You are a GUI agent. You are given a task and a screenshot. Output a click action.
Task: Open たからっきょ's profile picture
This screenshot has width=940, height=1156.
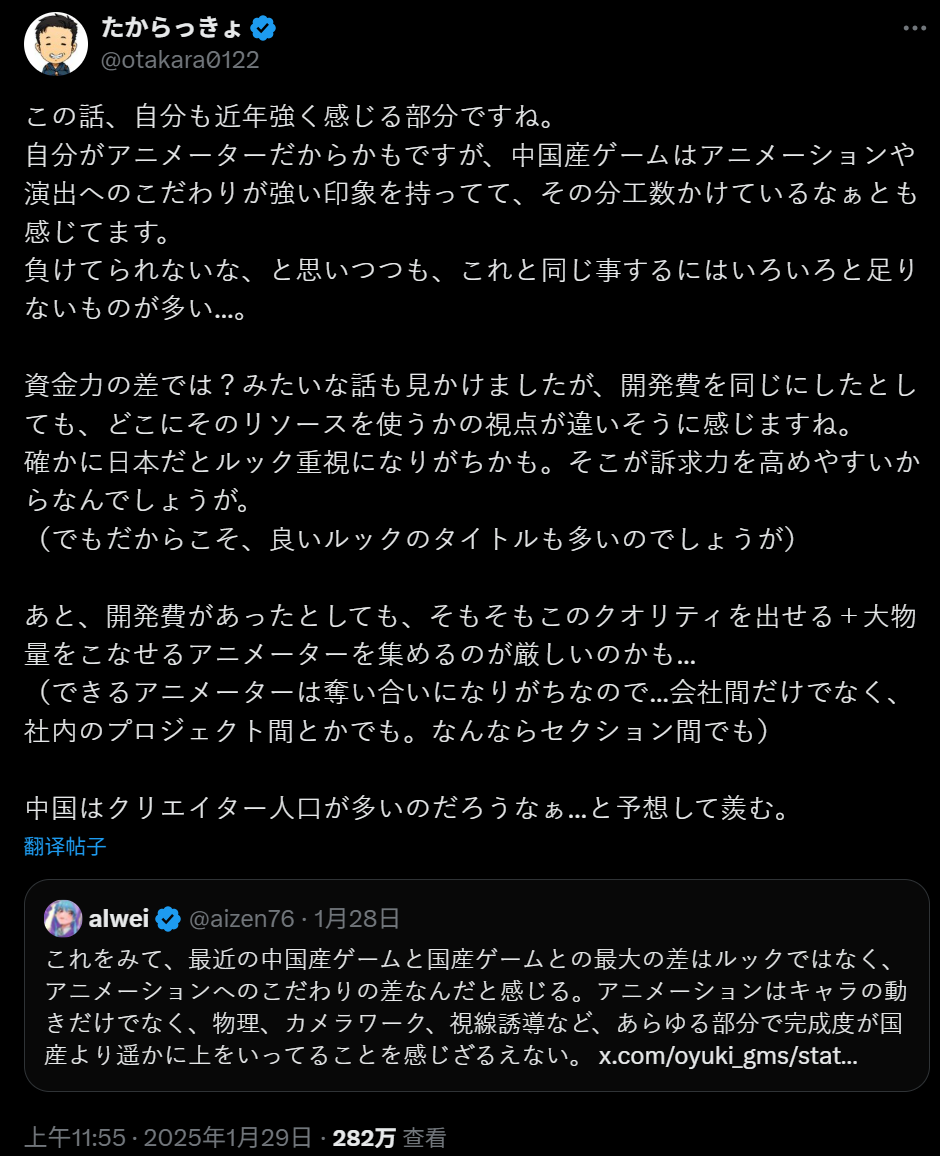[x=56, y=43]
